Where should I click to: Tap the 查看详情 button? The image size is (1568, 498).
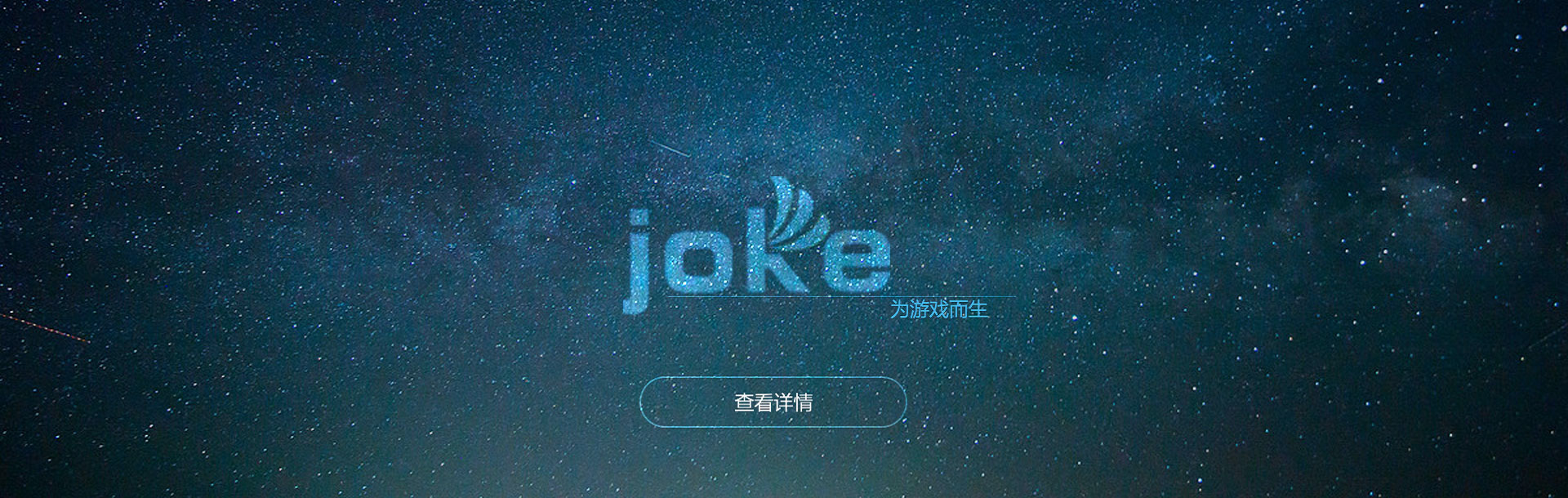[773, 402]
